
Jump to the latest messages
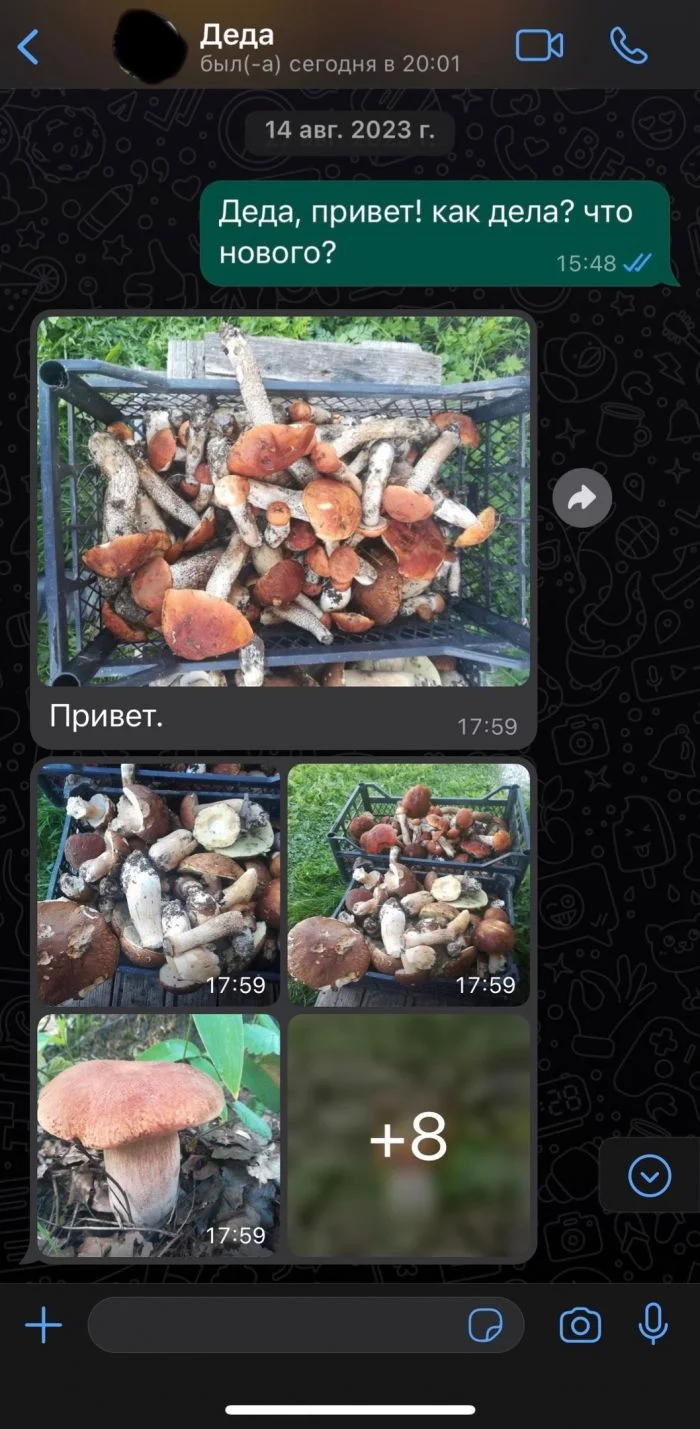tap(649, 1176)
